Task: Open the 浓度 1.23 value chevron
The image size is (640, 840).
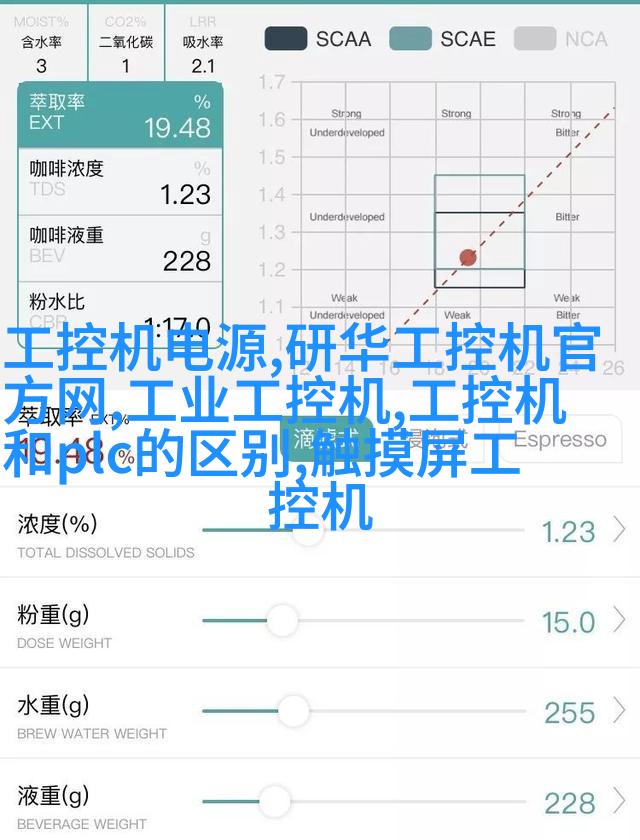Action: (x=620, y=530)
